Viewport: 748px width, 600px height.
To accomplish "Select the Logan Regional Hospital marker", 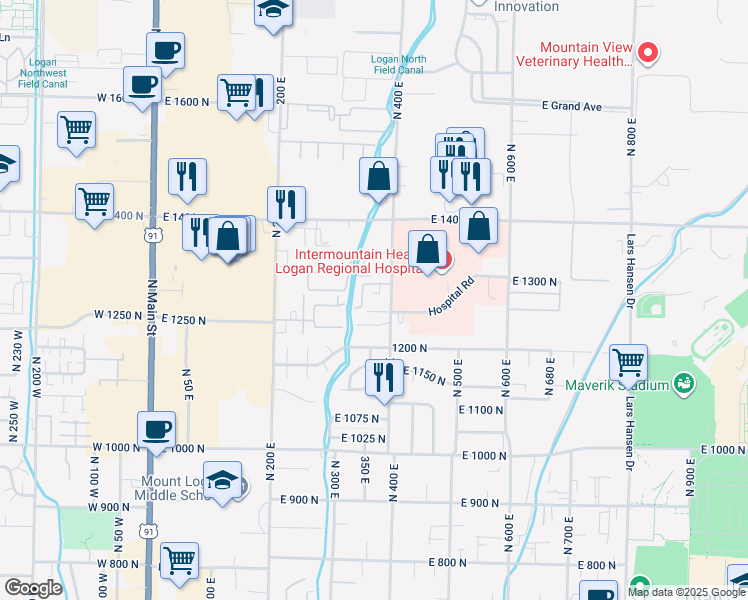I will pyautogui.click(x=442, y=262).
